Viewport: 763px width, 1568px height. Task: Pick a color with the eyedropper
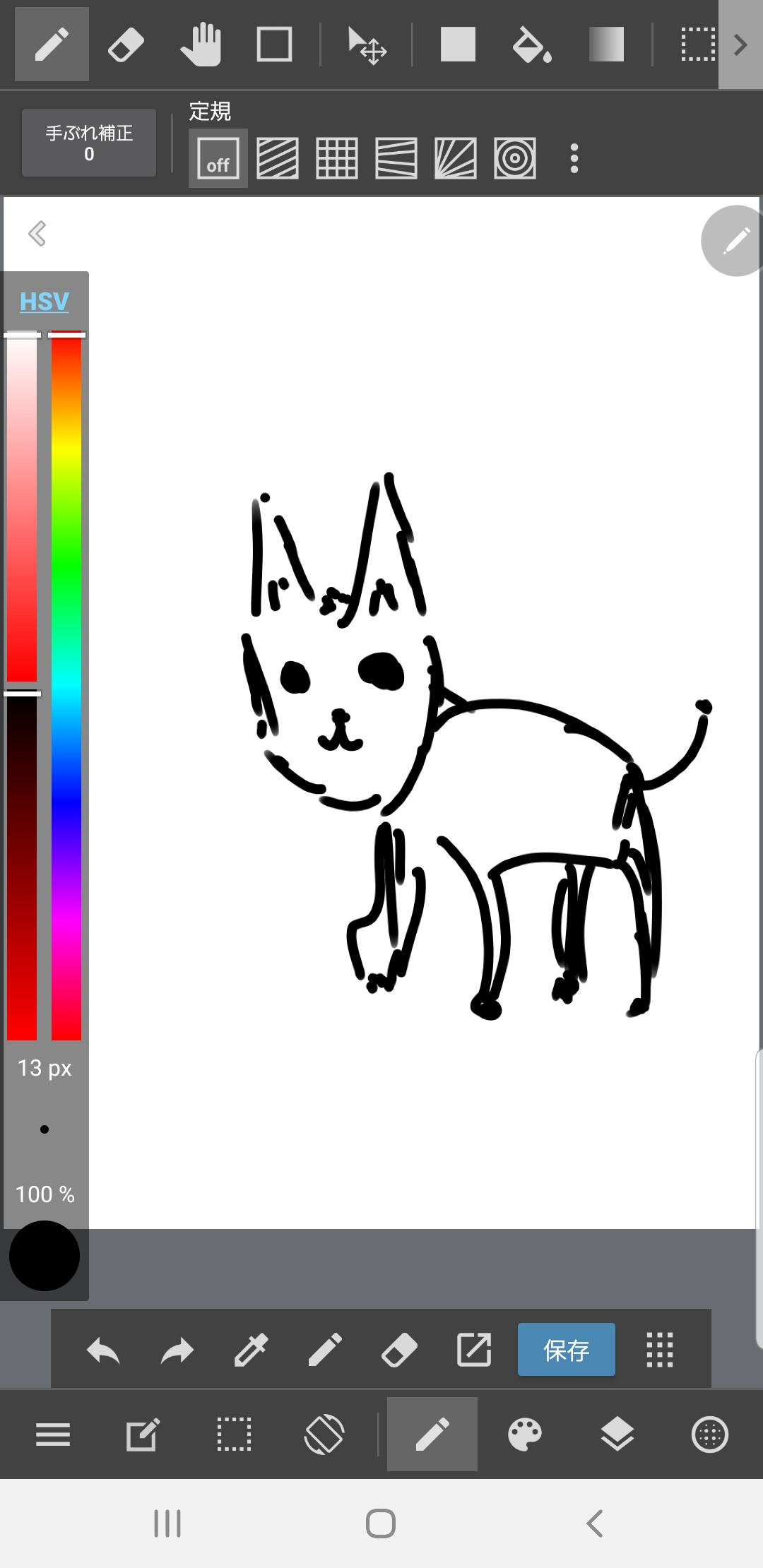tap(252, 1350)
